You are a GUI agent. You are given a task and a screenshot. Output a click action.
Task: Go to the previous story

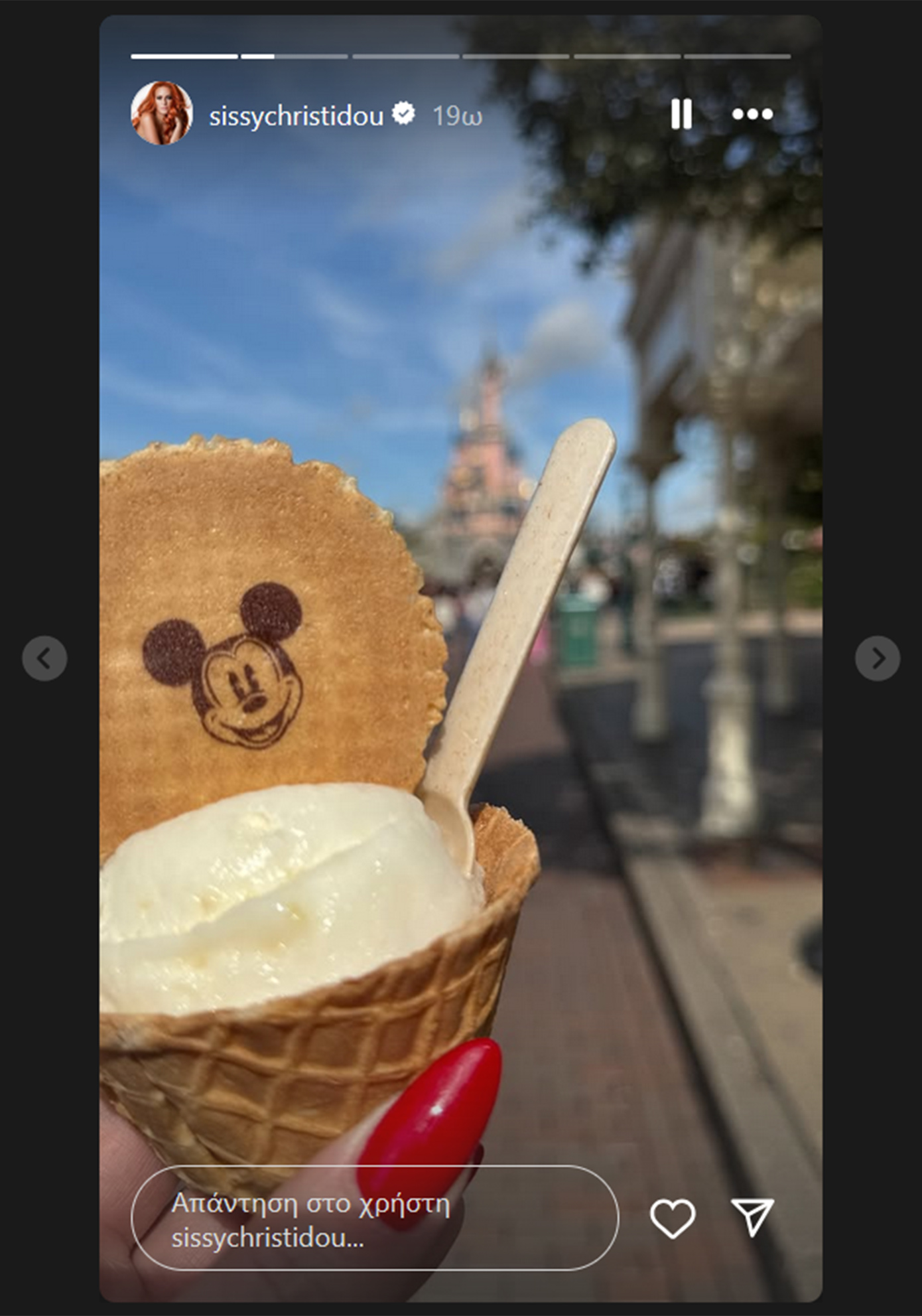coord(44,658)
